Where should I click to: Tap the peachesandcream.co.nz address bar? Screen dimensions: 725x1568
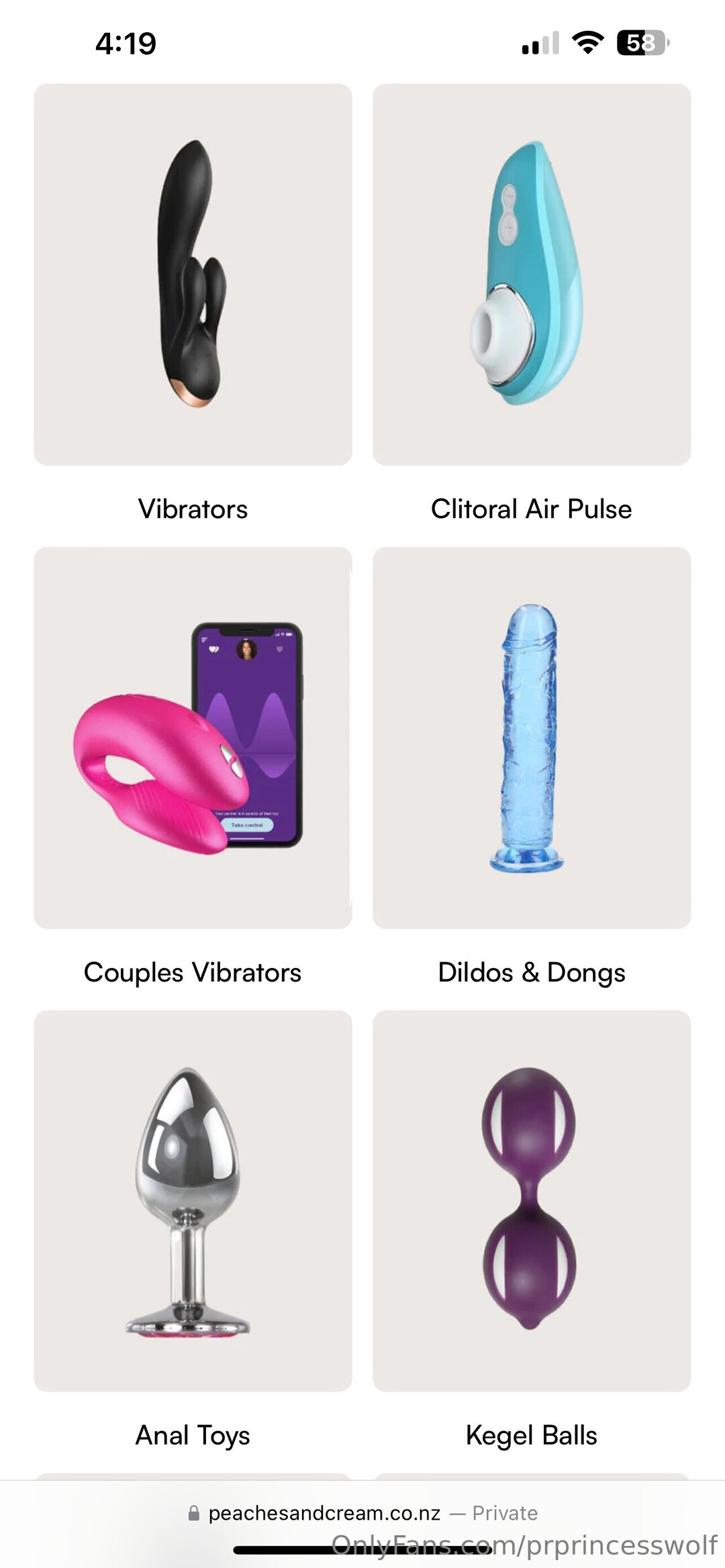pyautogui.click(x=324, y=1513)
